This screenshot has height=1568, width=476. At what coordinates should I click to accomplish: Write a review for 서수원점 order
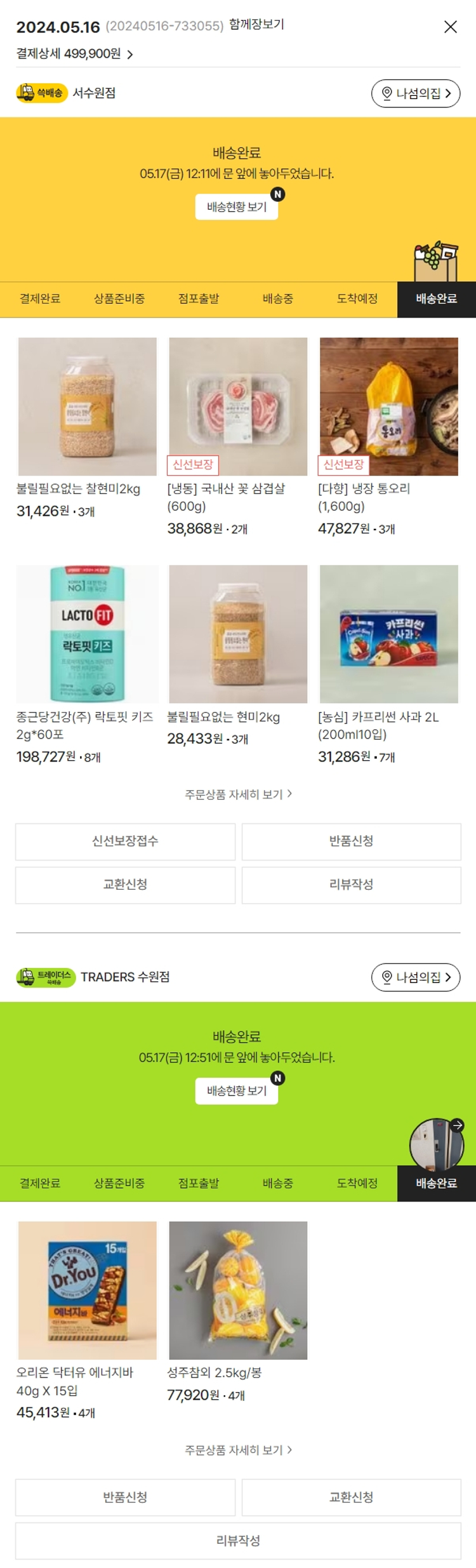[x=351, y=885]
